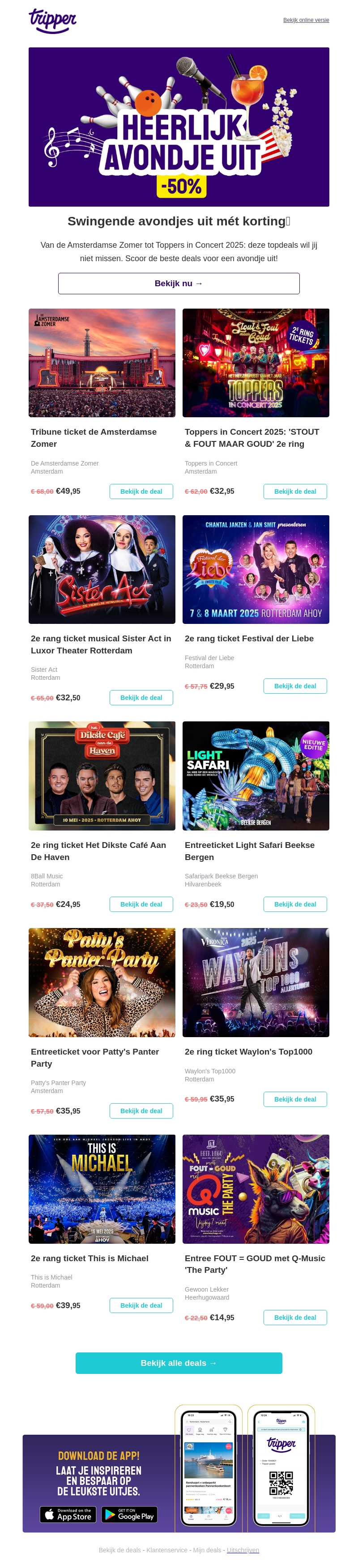View deal for Het Dikste Café Aan De Haven
The height and width of the screenshot is (1568, 358).
(x=141, y=904)
